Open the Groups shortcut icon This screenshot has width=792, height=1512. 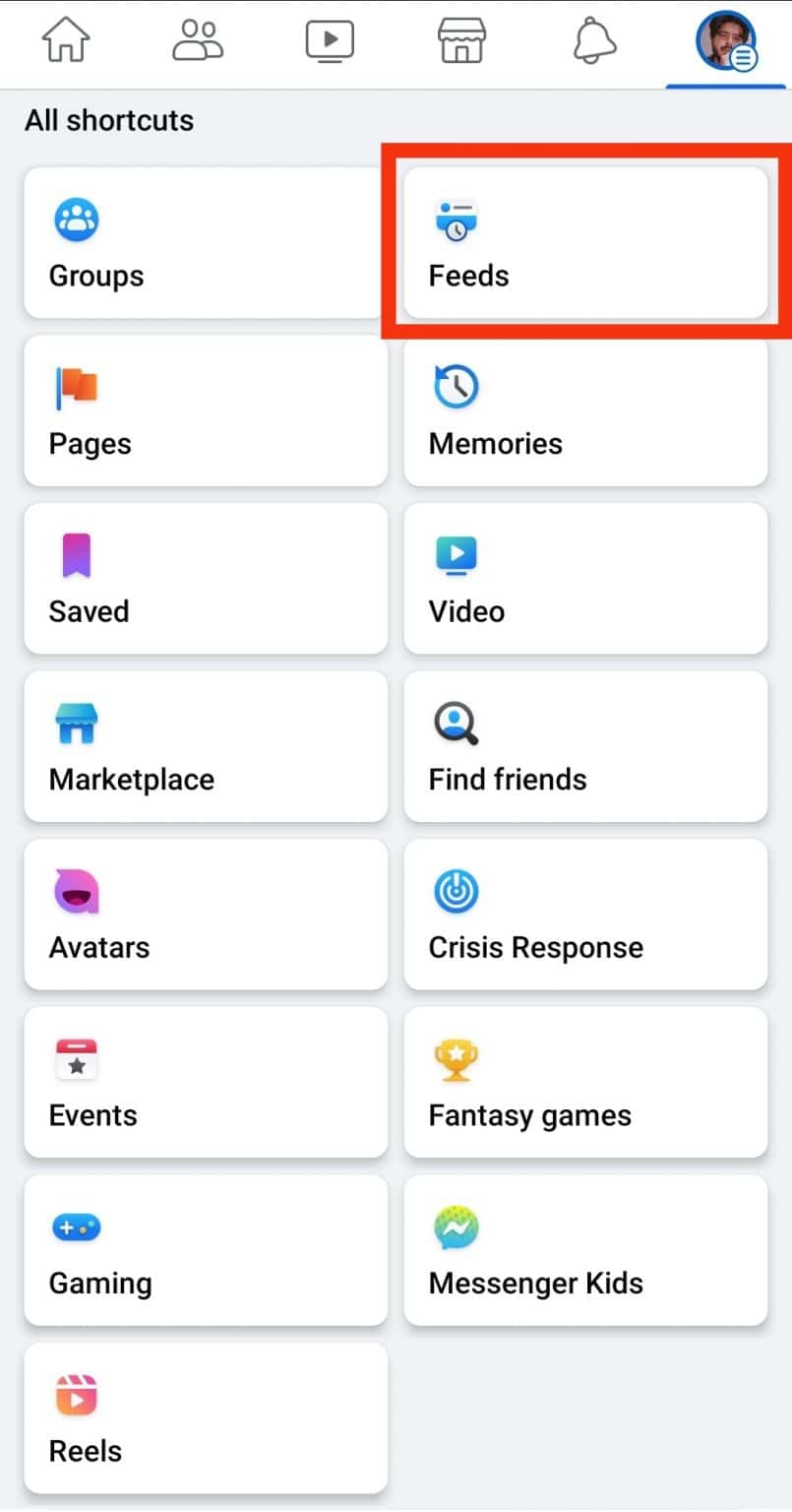pos(77,219)
